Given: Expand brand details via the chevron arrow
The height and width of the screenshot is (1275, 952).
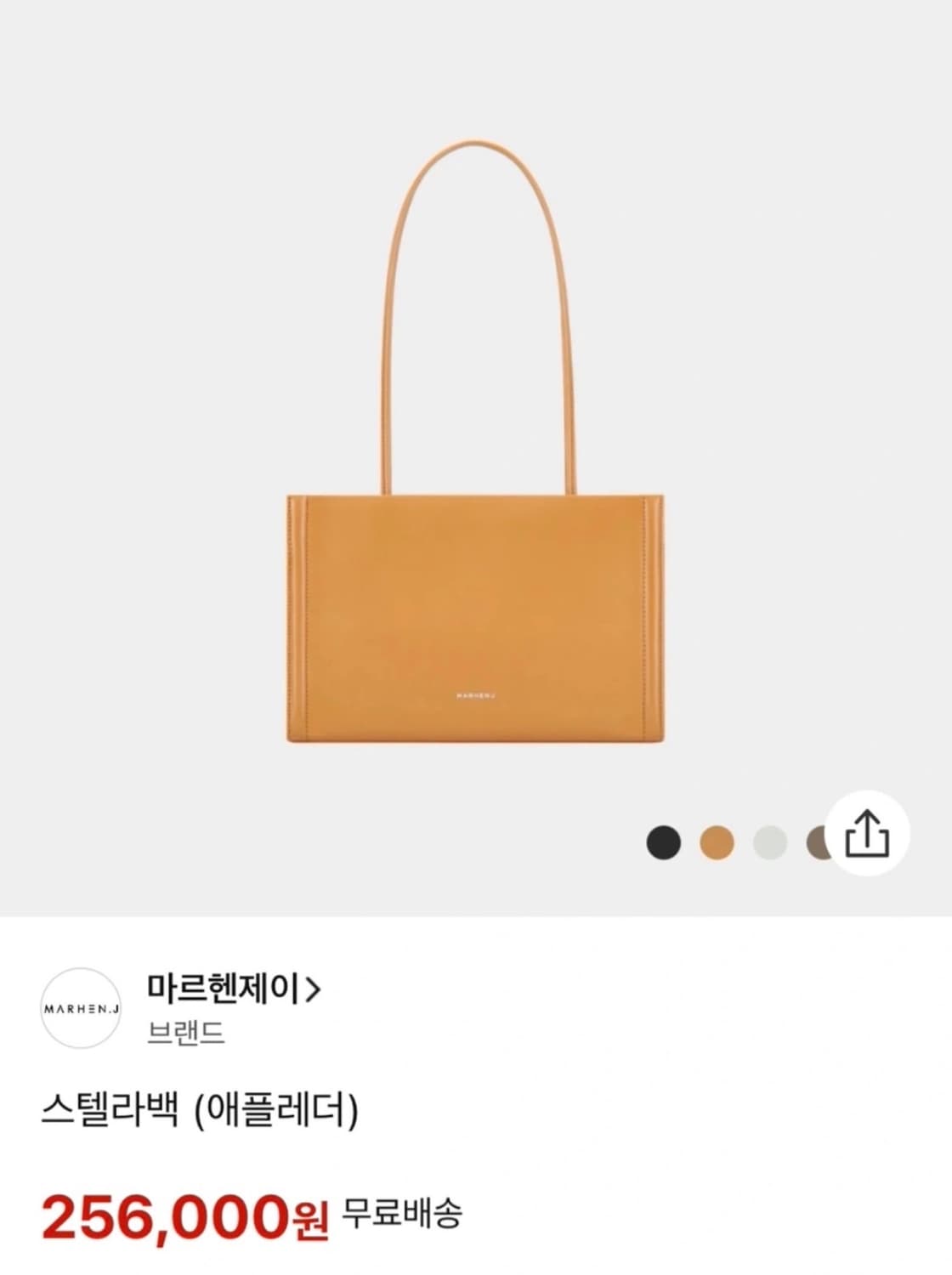Looking at the screenshot, I should [312, 986].
